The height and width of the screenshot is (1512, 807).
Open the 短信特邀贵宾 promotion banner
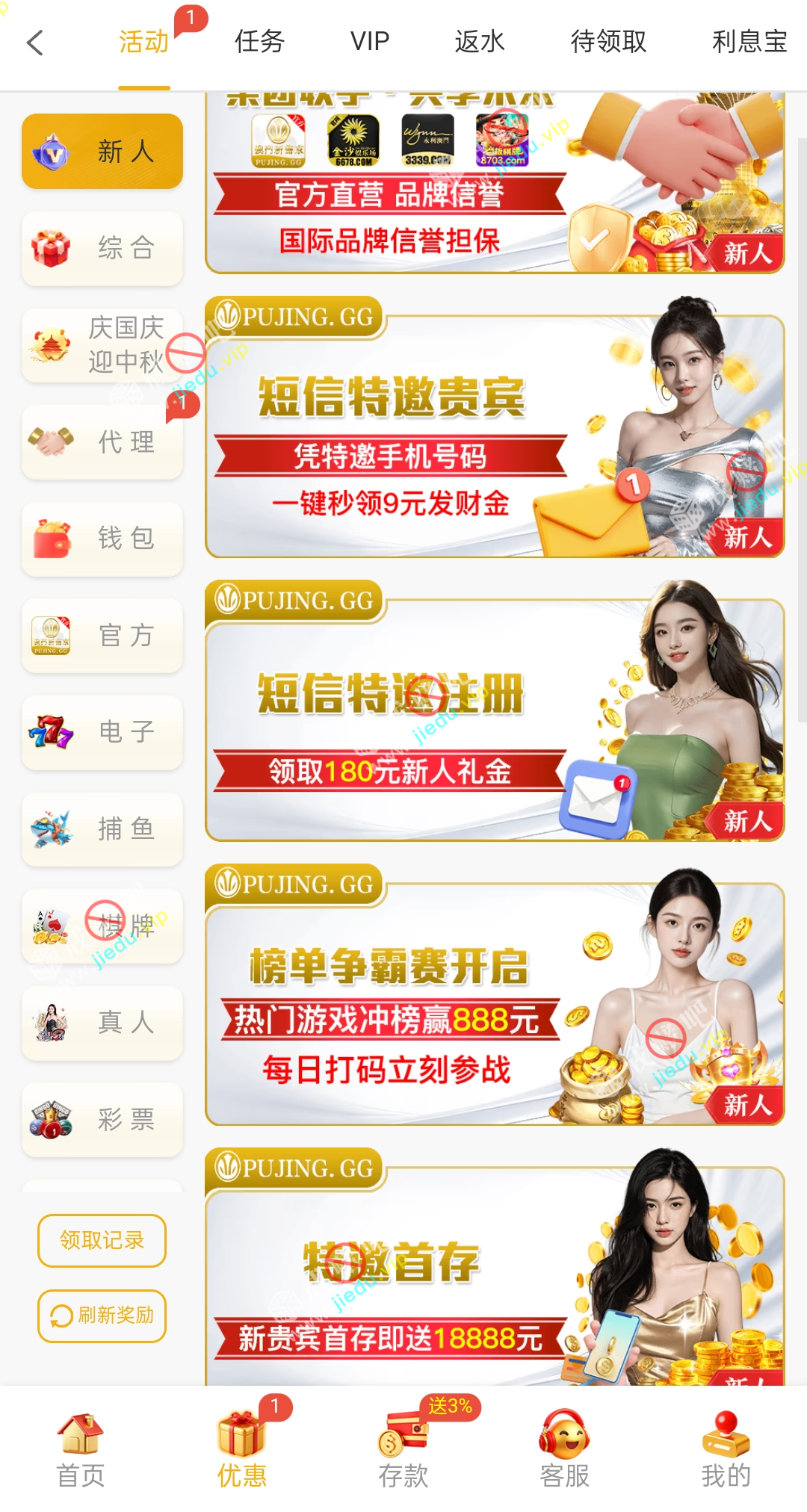pyautogui.click(x=495, y=437)
